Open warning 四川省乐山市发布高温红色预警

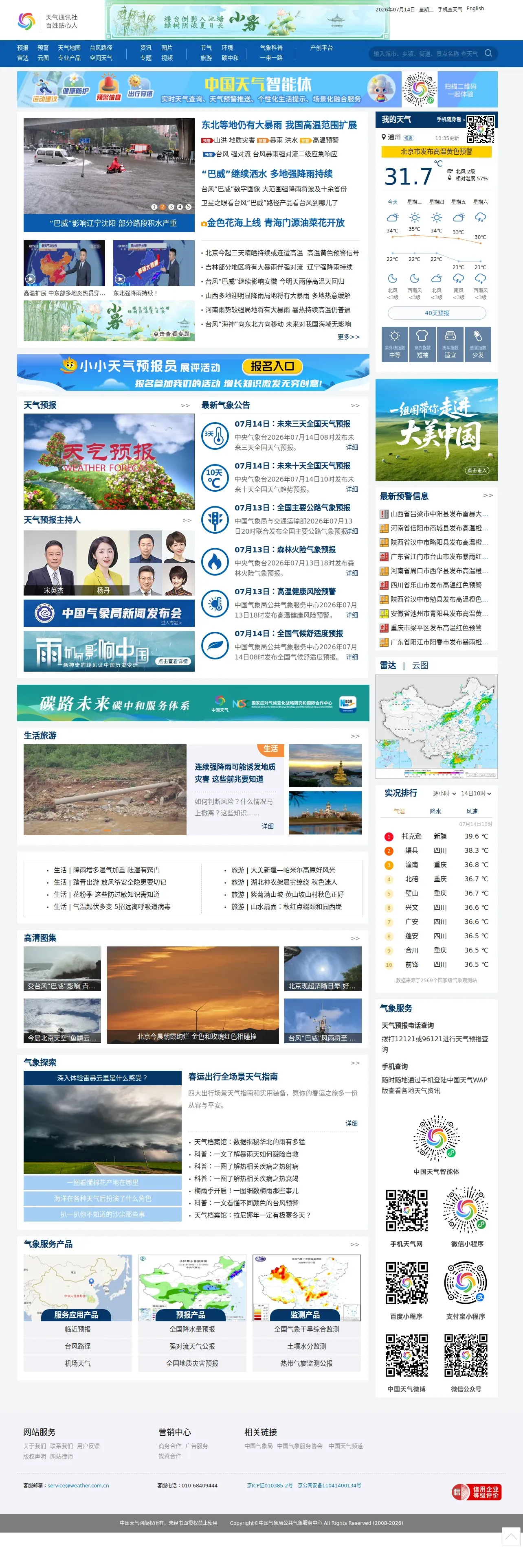click(436, 585)
